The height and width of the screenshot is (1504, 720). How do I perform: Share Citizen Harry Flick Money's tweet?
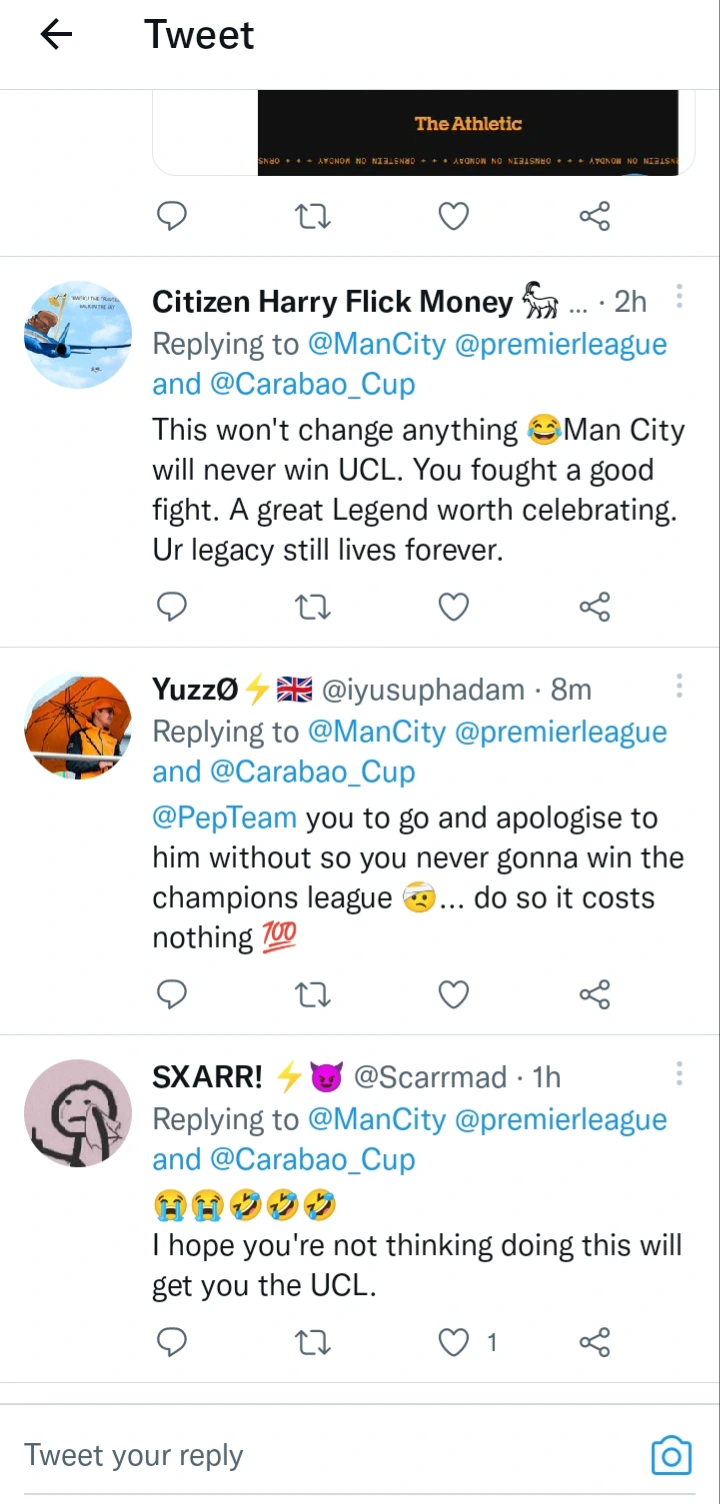(x=594, y=606)
